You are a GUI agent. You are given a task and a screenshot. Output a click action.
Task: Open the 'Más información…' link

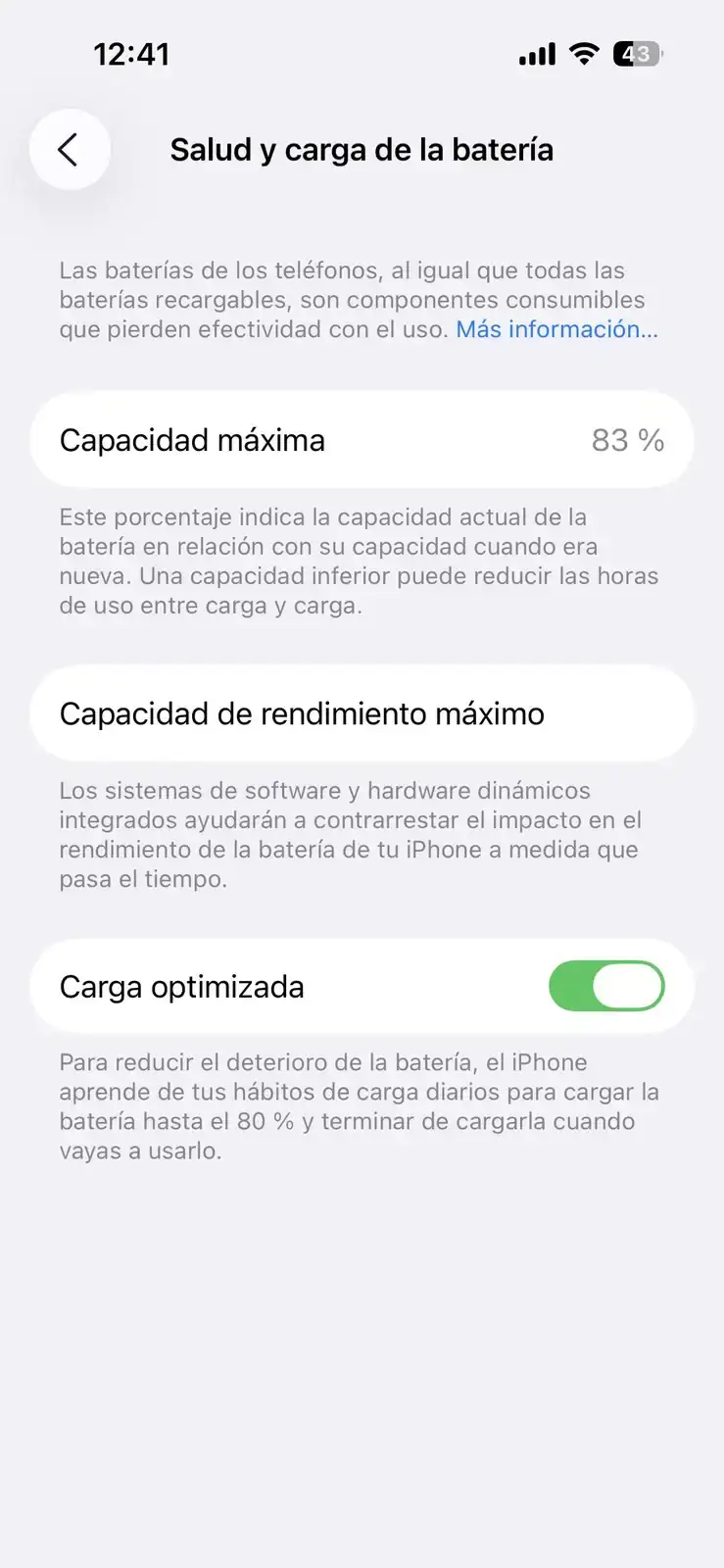click(x=555, y=329)
